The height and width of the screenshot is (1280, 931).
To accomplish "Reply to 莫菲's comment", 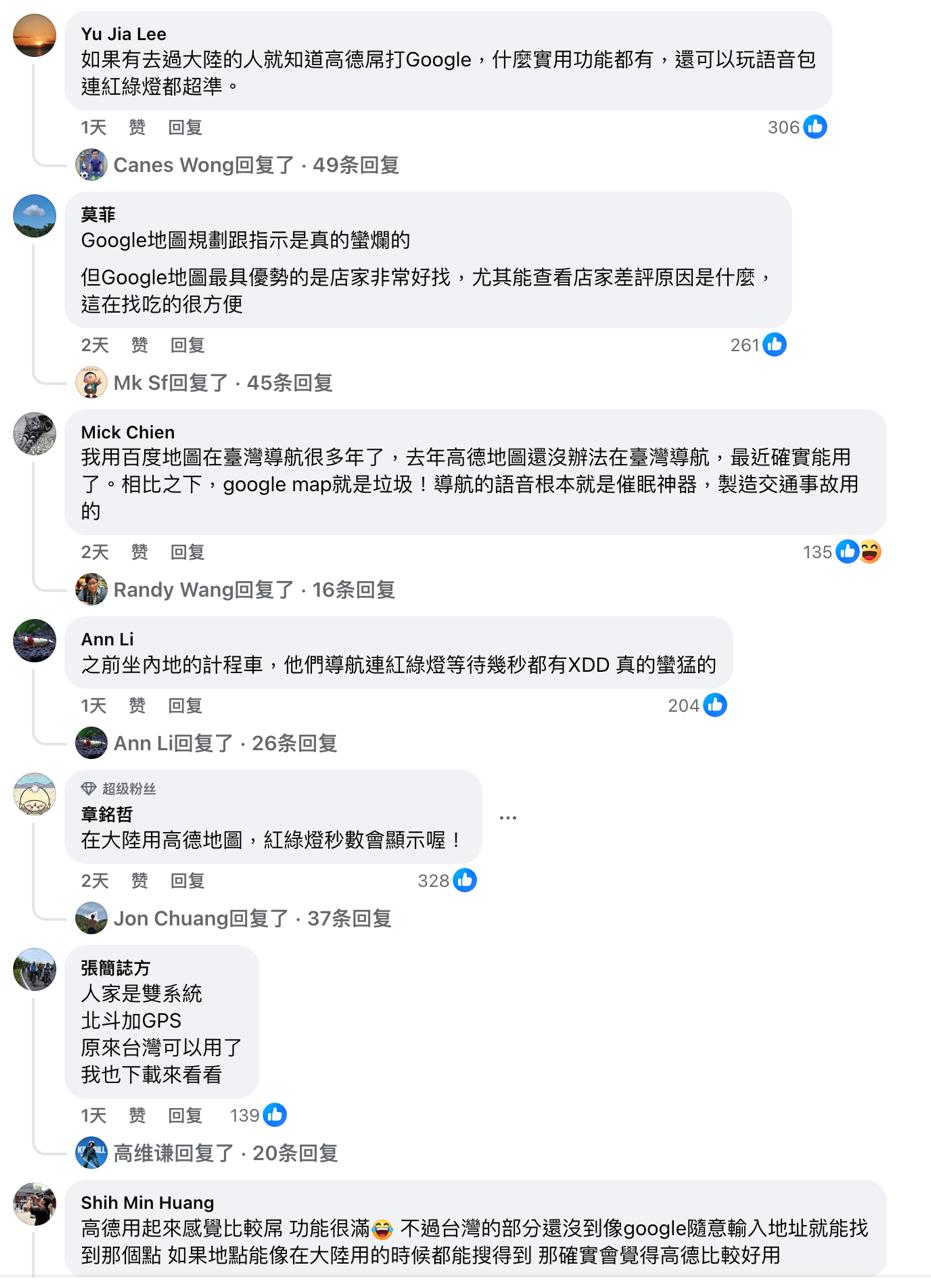I will coord(187,345).
